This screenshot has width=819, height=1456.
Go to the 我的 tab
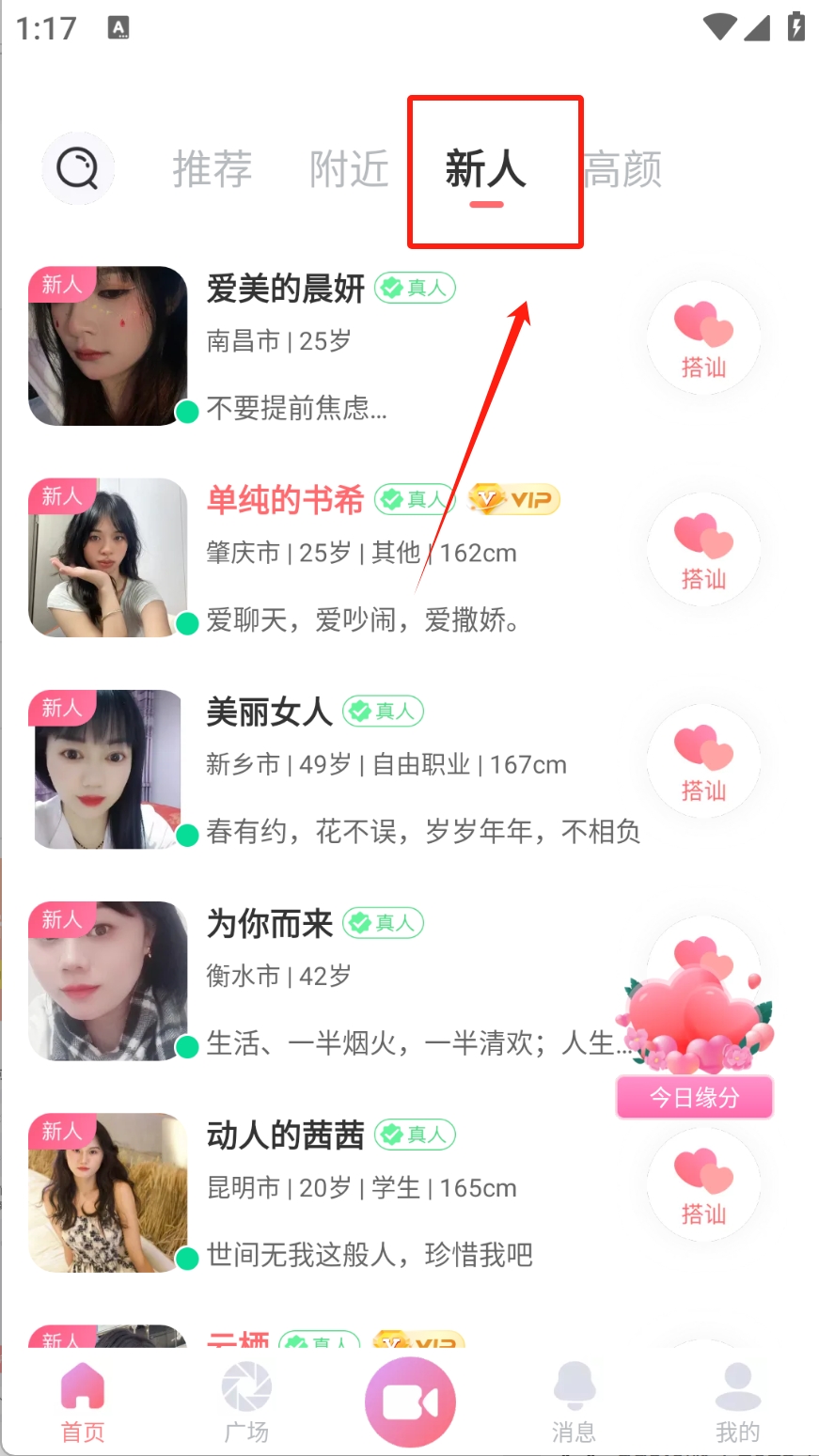tap(737, 1402)
